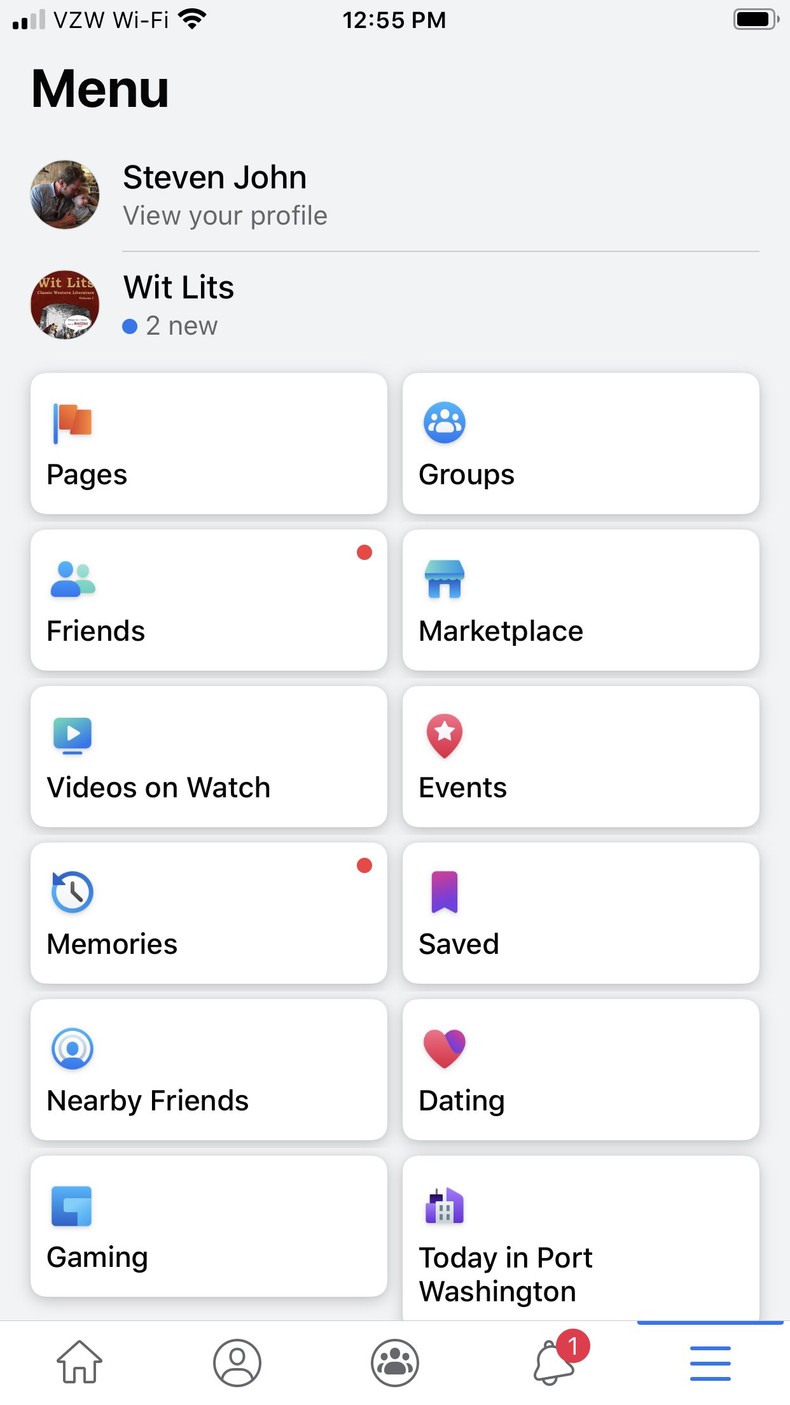Open Videos on Watch

[208, 756]
